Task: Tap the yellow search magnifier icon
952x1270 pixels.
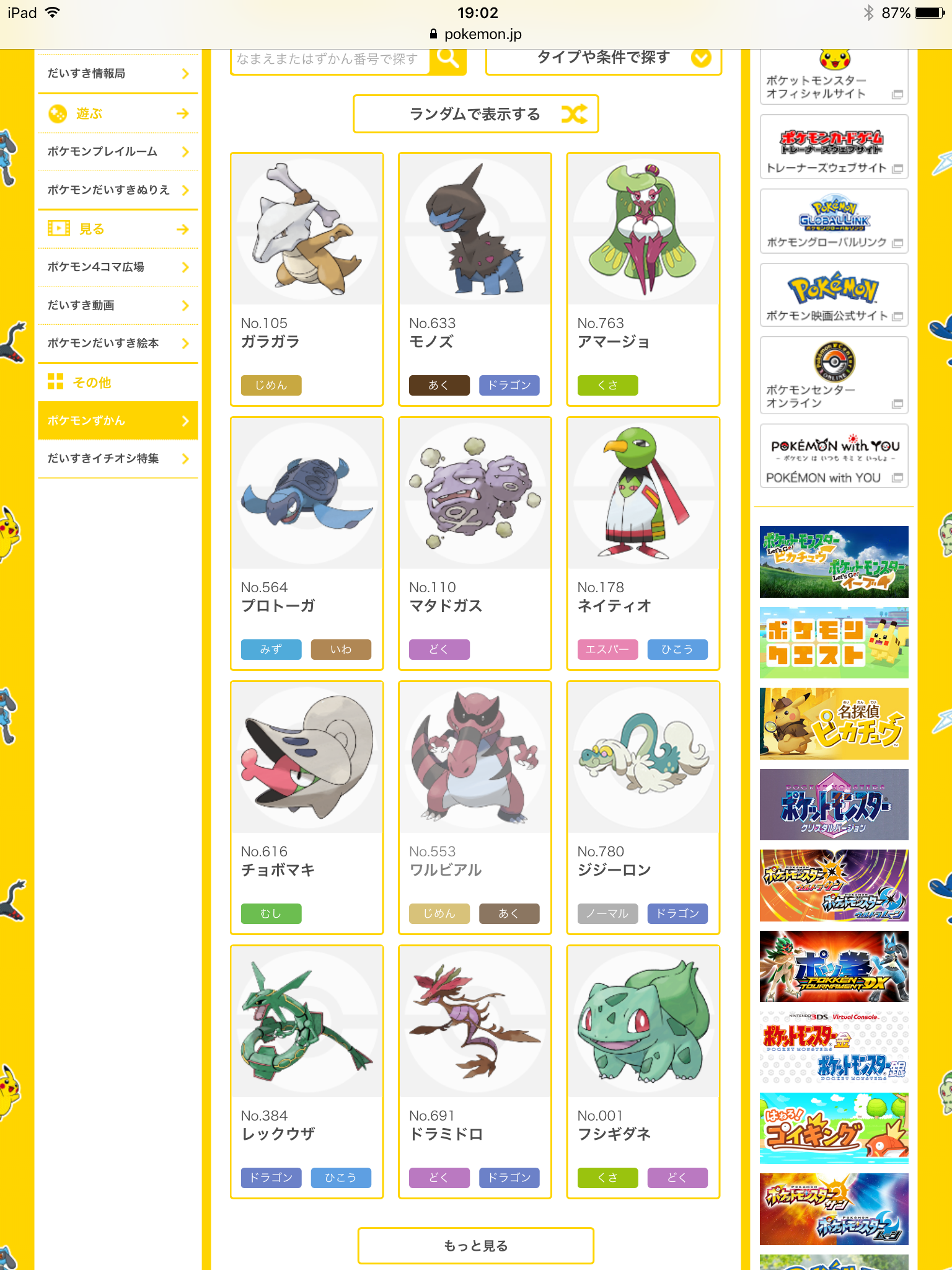Action: [447, 60]
